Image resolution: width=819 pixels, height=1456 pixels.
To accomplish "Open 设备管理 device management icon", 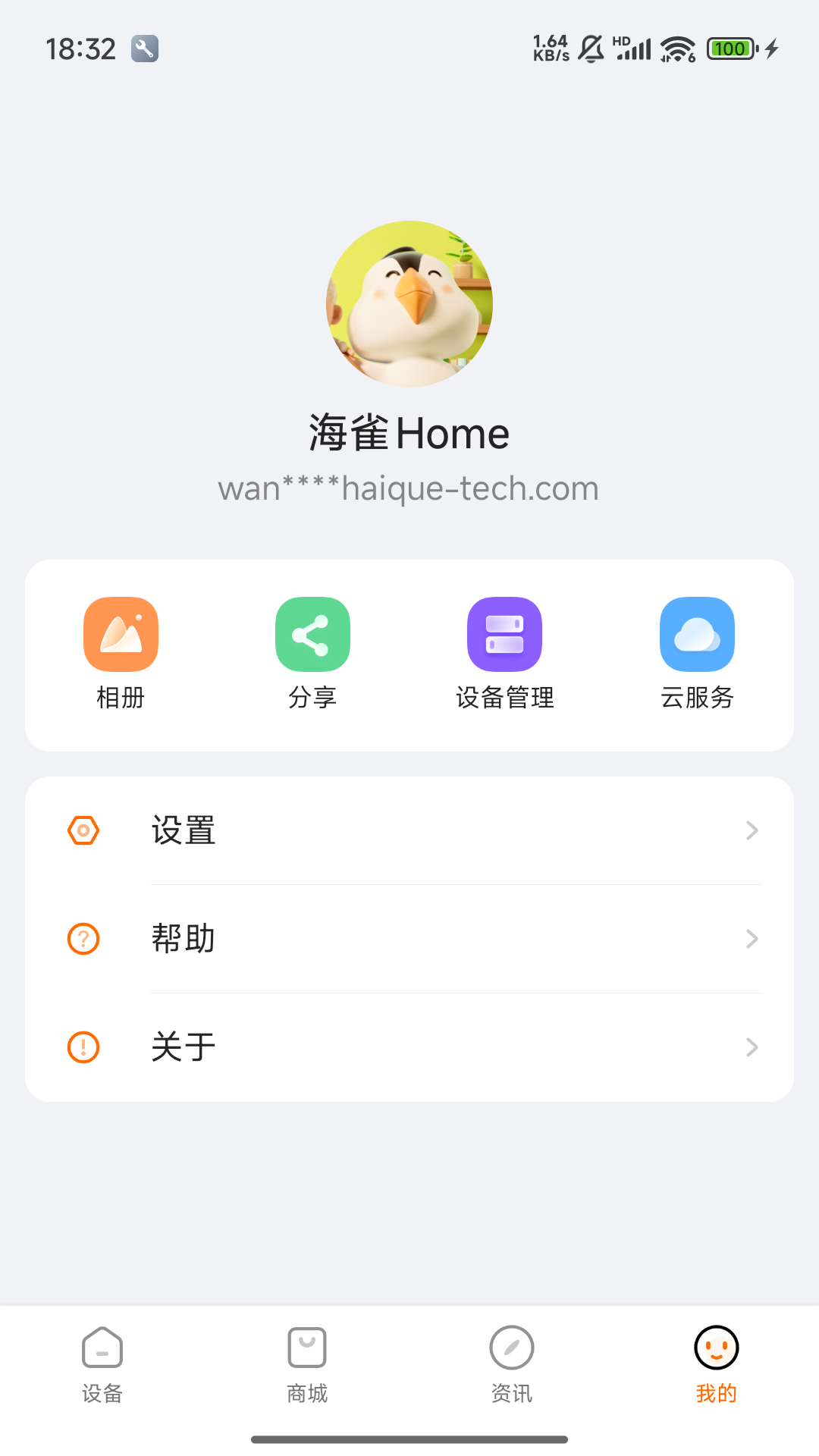I will [x=504, y=634].
